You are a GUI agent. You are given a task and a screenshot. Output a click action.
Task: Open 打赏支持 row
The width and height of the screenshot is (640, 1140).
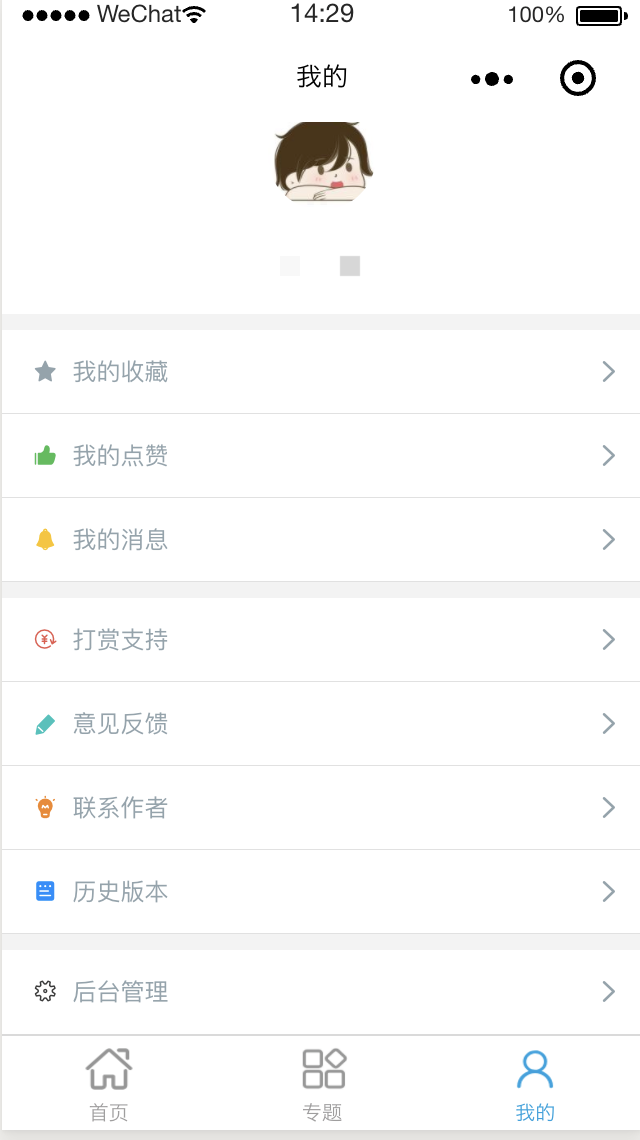[x=321, y=640]
